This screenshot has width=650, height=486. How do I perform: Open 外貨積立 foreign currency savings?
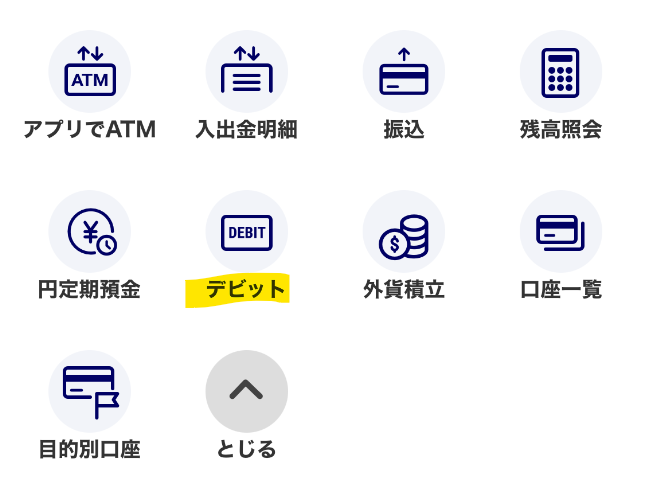[x=403, y=232]
